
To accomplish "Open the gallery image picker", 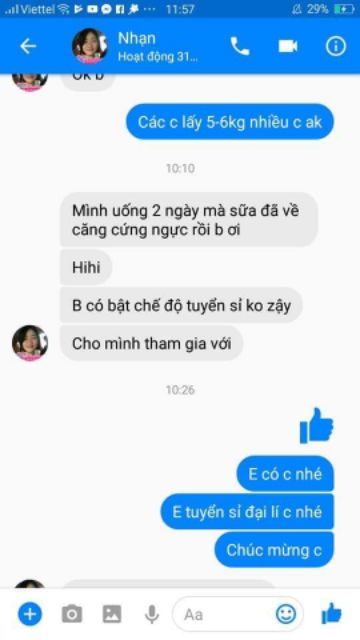I will 112,614.
